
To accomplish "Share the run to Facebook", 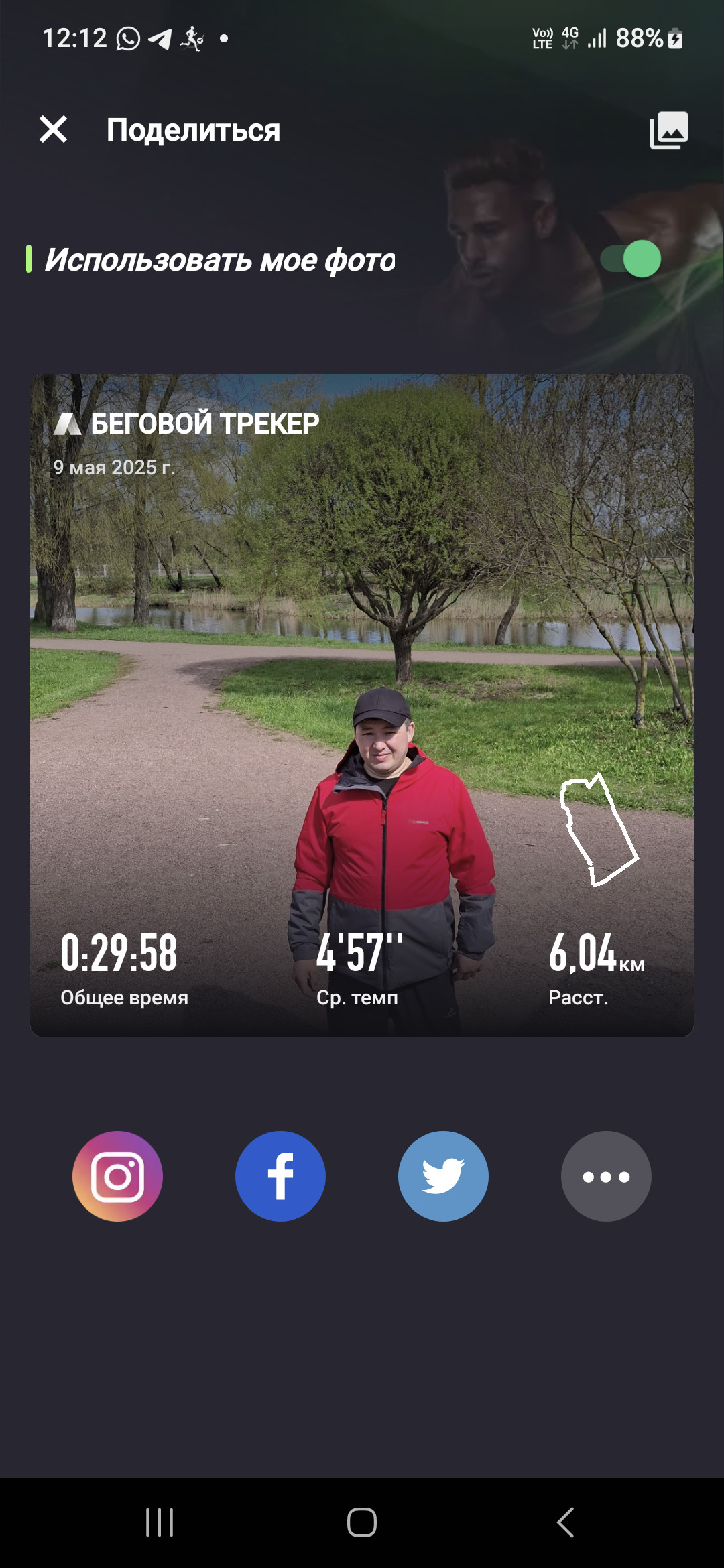I will point(280,1176).
